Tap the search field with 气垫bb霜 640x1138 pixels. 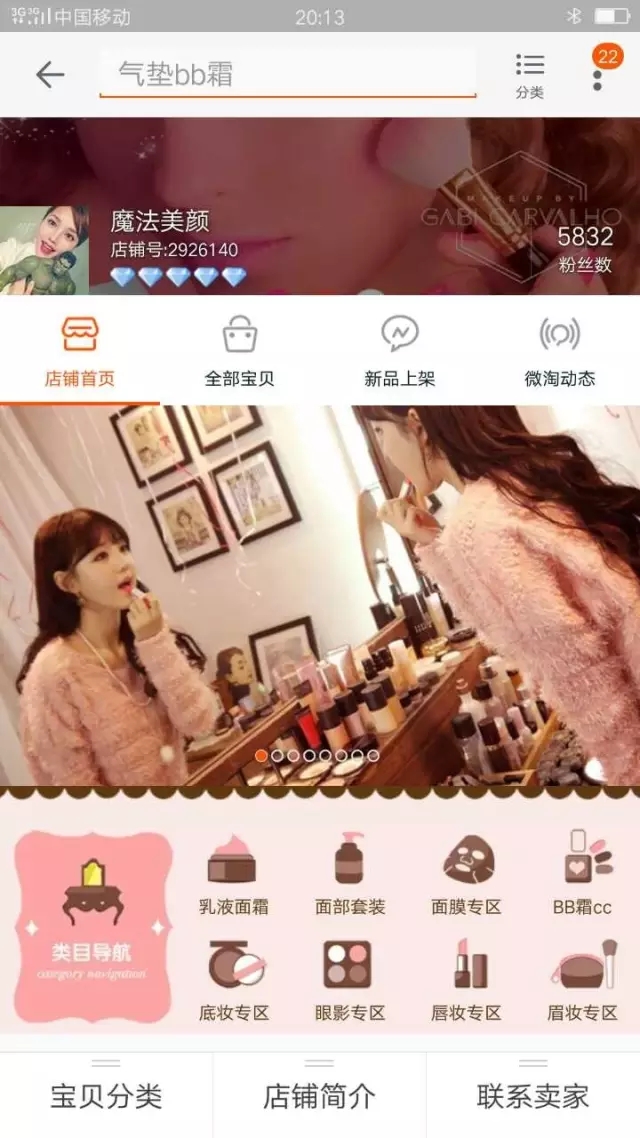287,74
